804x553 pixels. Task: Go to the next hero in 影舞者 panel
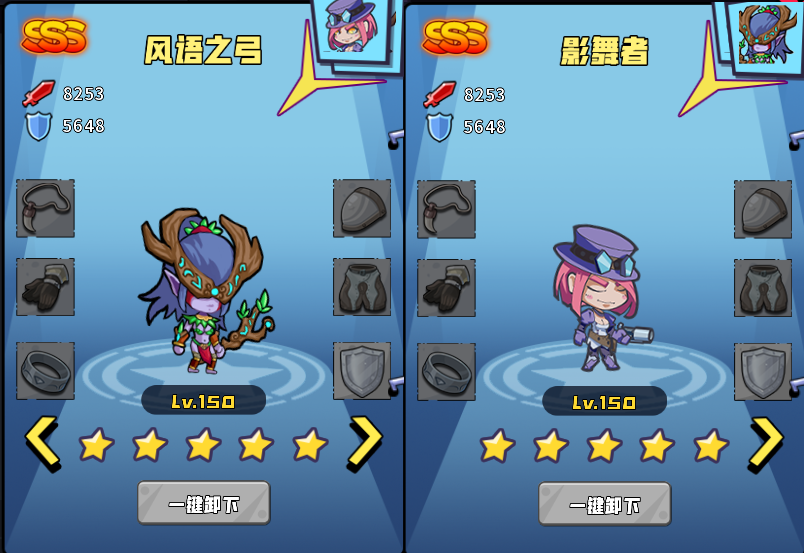[766, 443]
